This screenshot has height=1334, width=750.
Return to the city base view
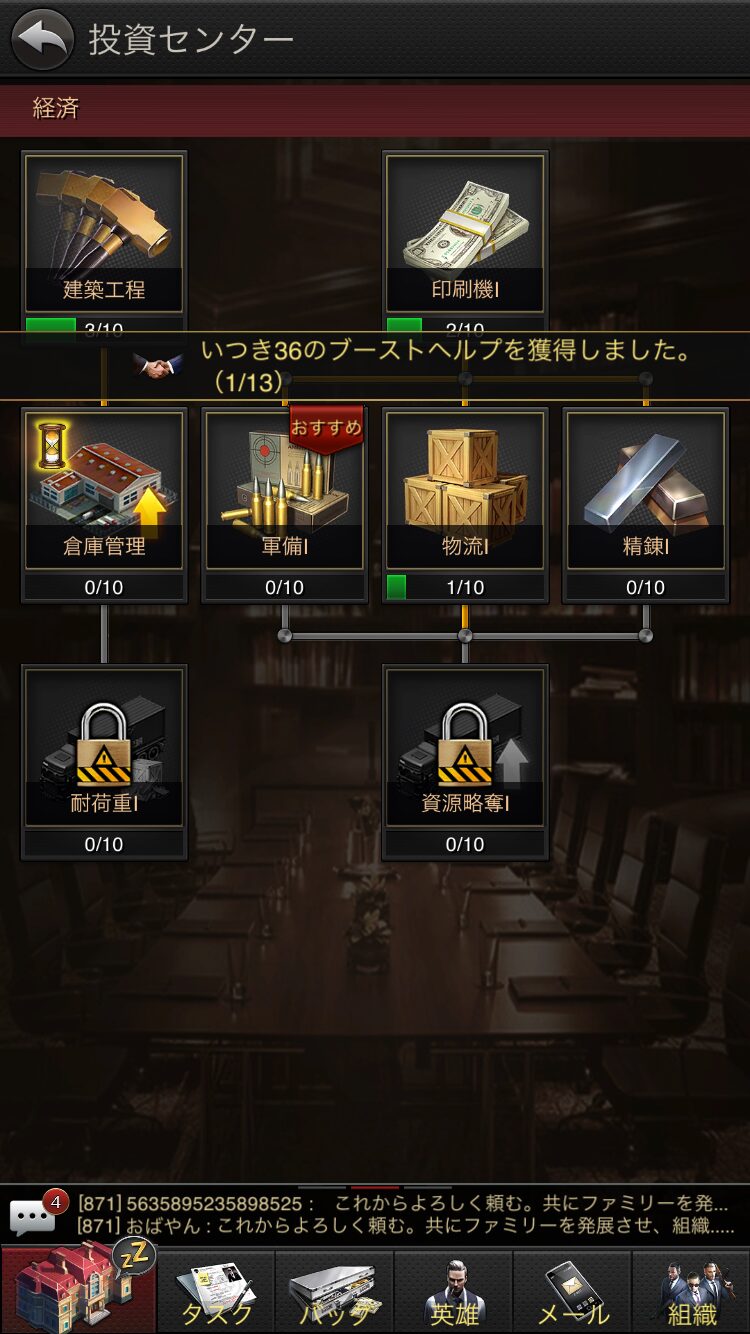point(78,1290)
